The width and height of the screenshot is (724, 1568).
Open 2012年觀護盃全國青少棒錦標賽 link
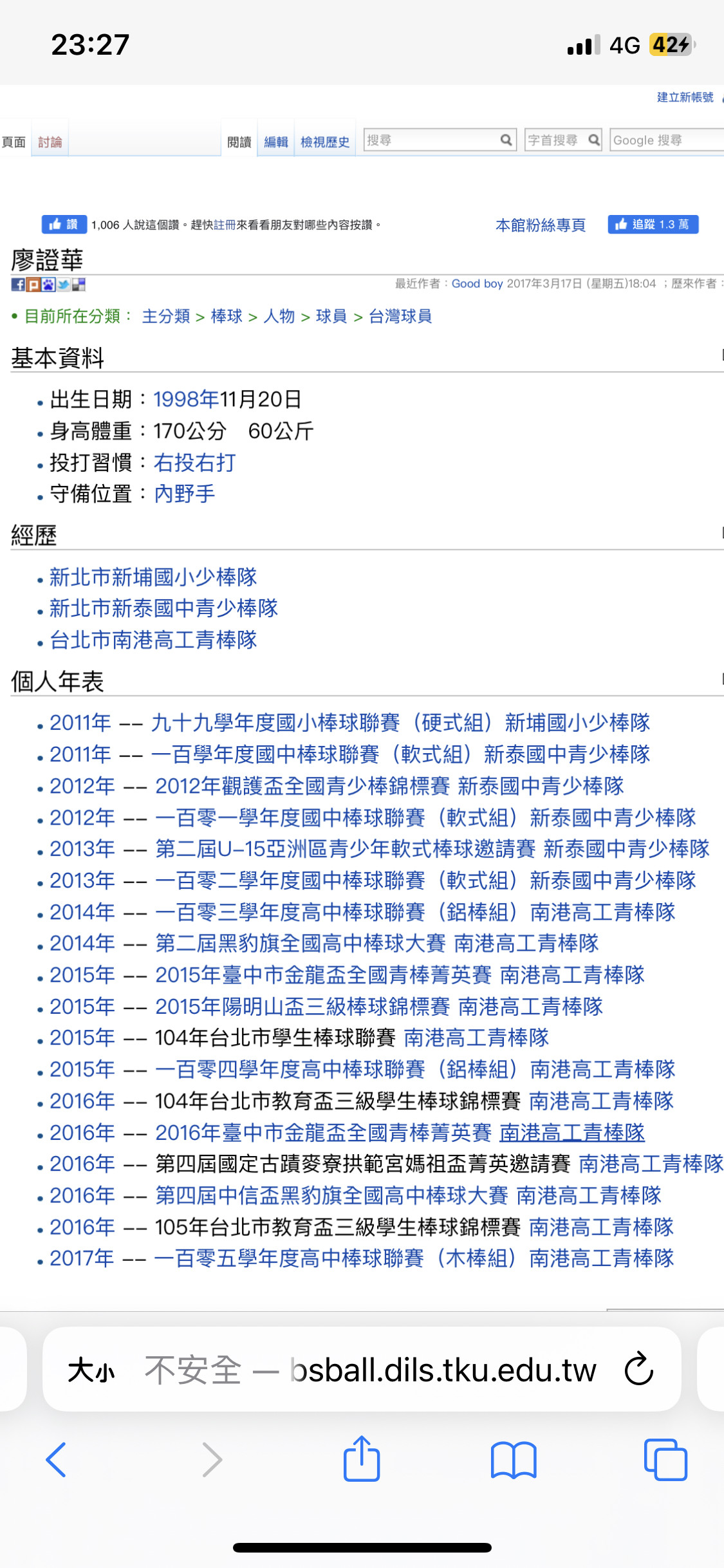pyautogui.click(x=302, y=786)
